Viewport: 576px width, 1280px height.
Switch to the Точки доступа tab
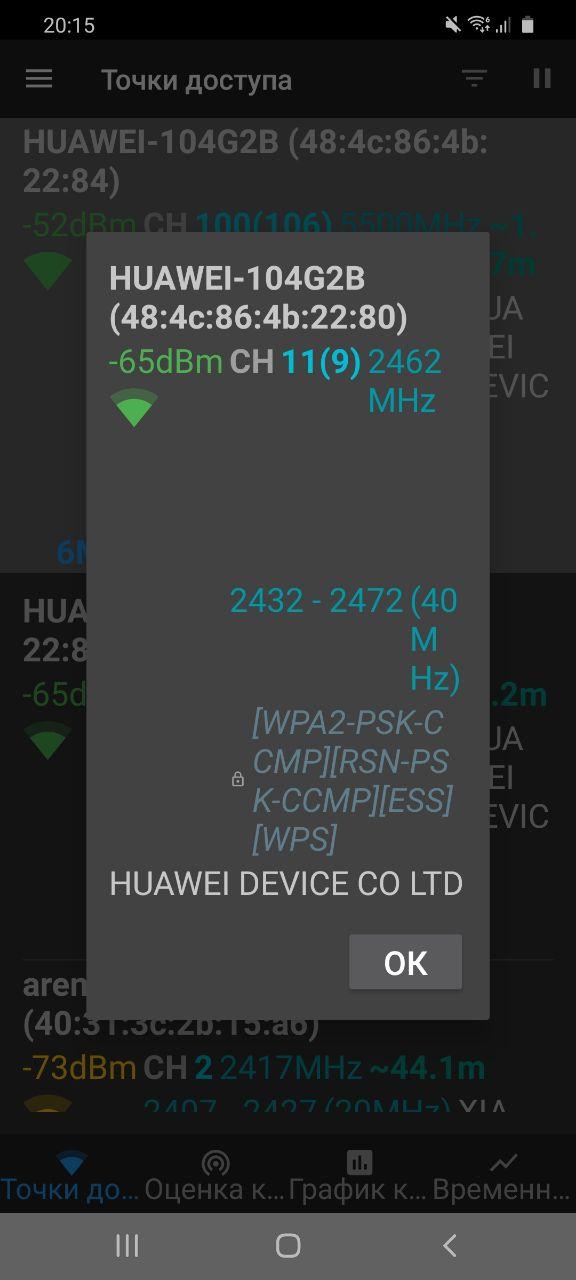click(x=72, y=1175)
